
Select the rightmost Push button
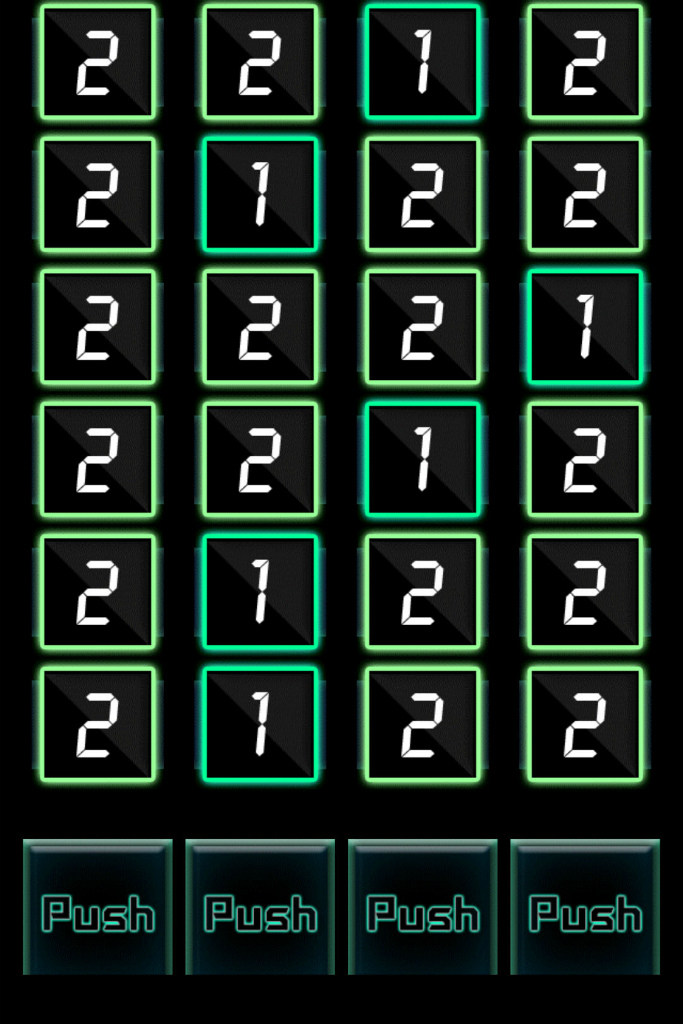(x=585, y=907)
